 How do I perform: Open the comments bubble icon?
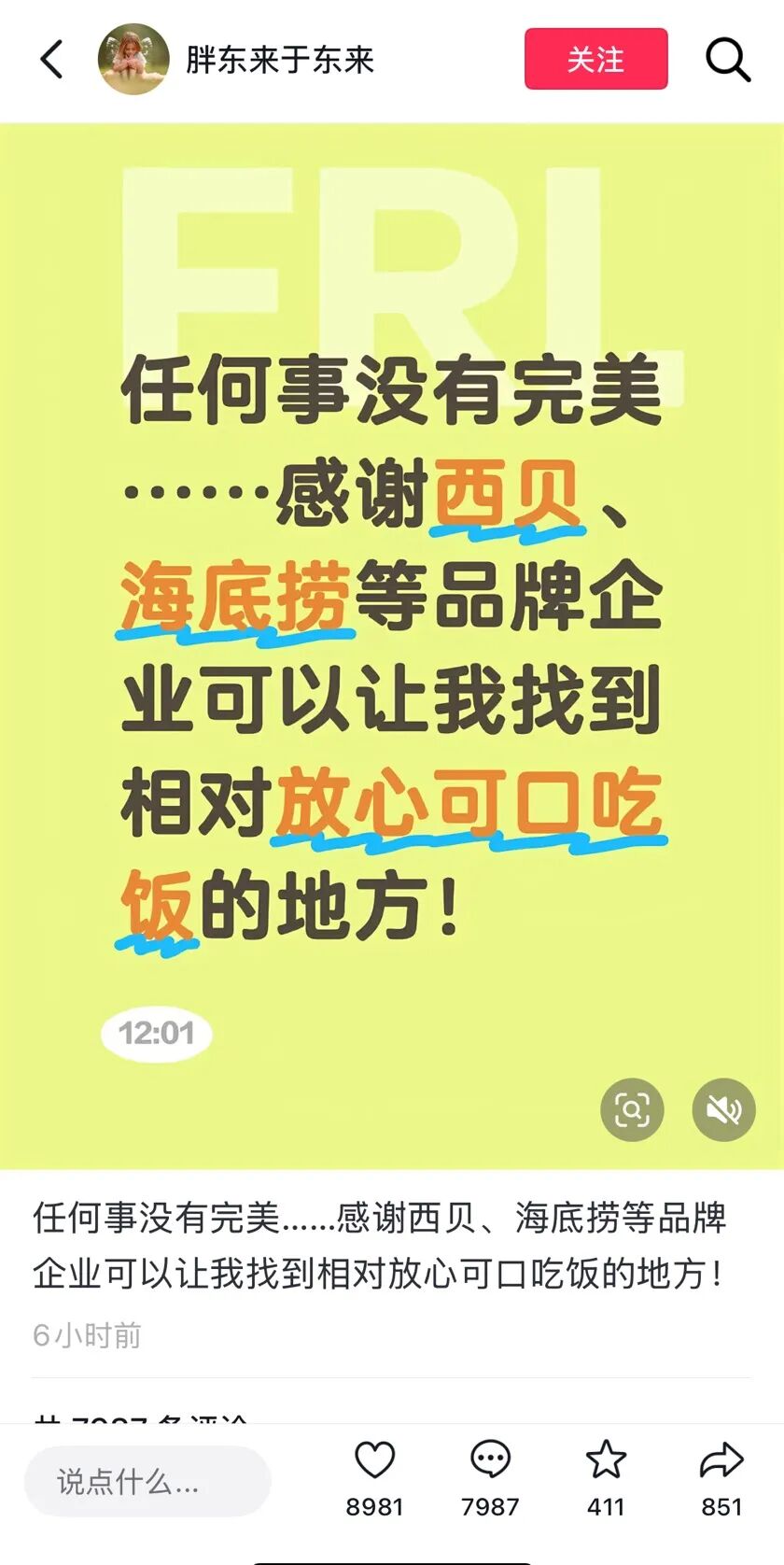[490, 1460]
